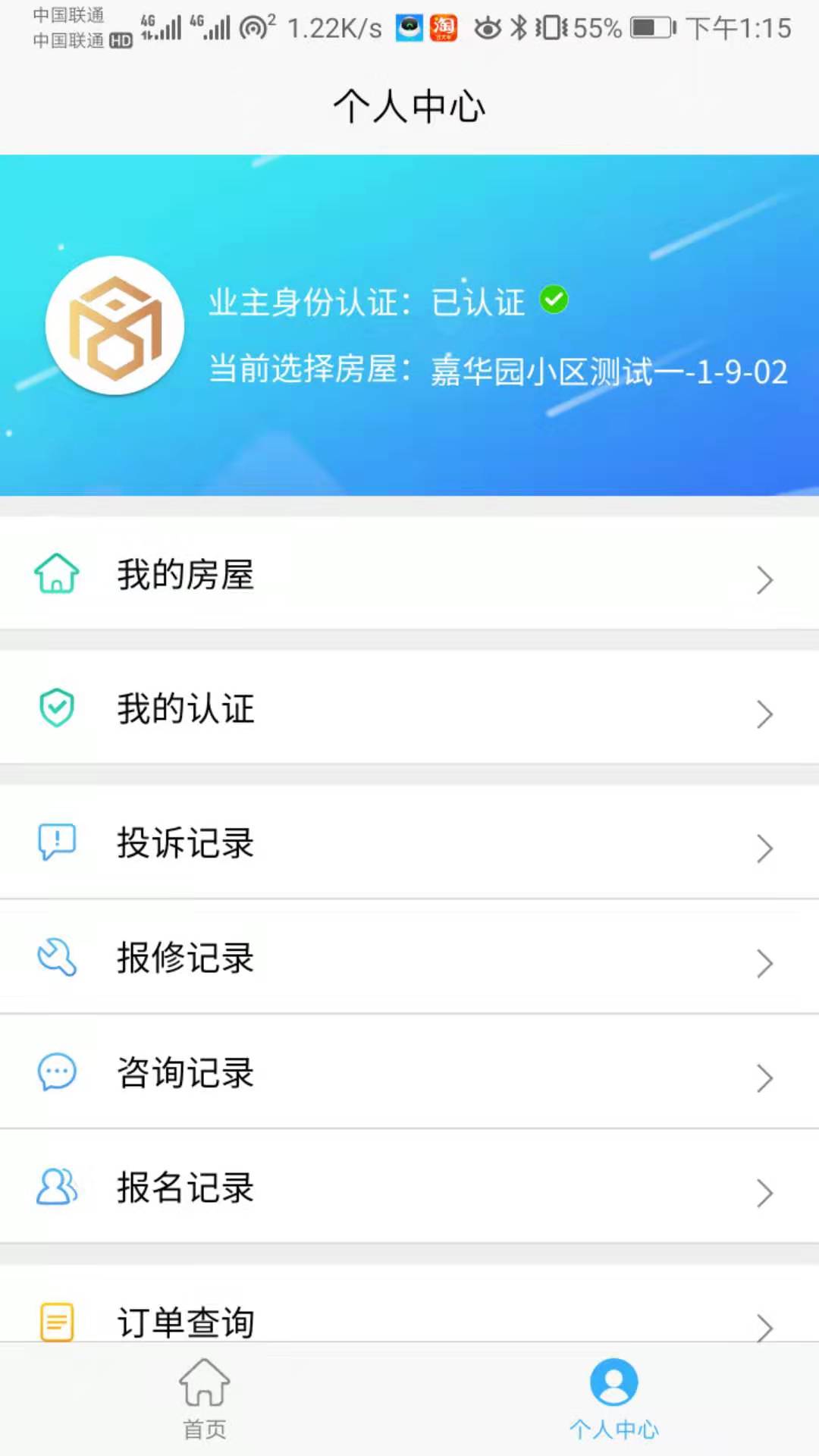Viewport: 819px width, 1456px height.
Task: Tap the golden profile avatar
Action: (114, 325)
